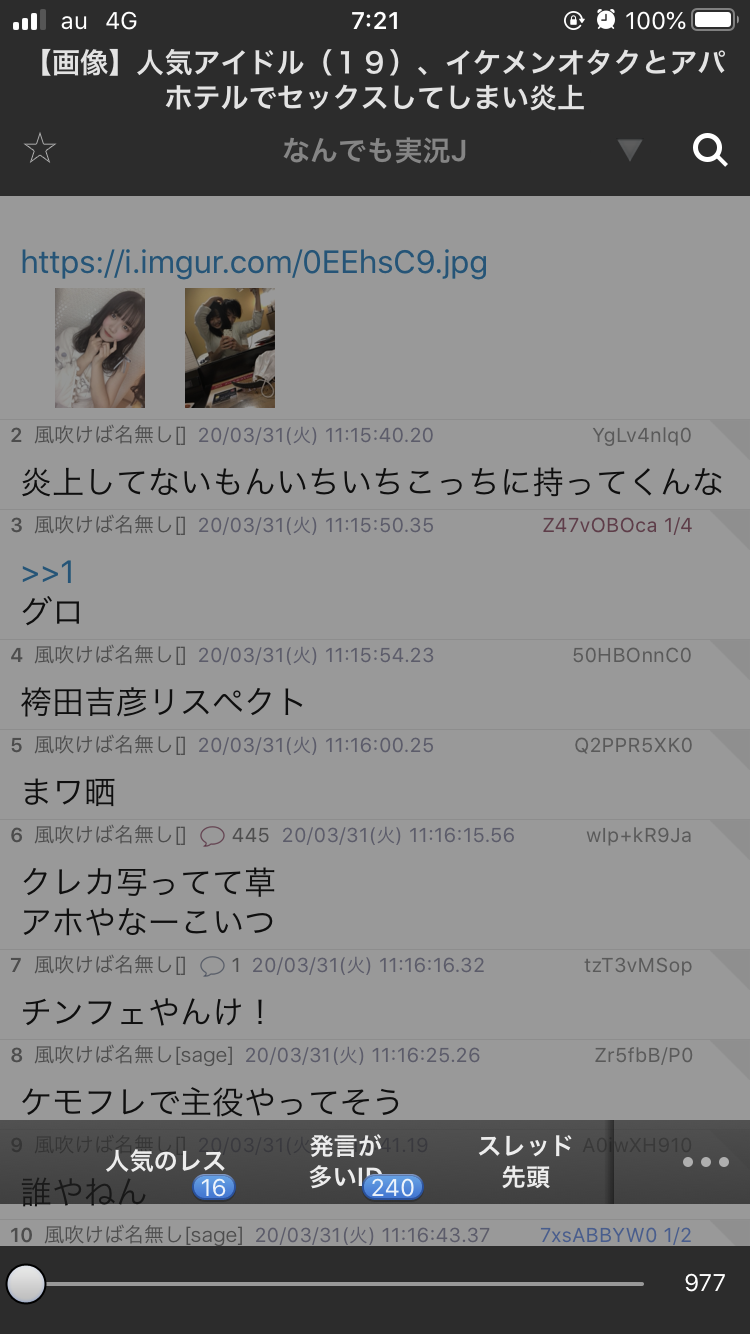Show the 1 reply to post 7
This screenshot has height=1334, width=750.
coord(220,965)
